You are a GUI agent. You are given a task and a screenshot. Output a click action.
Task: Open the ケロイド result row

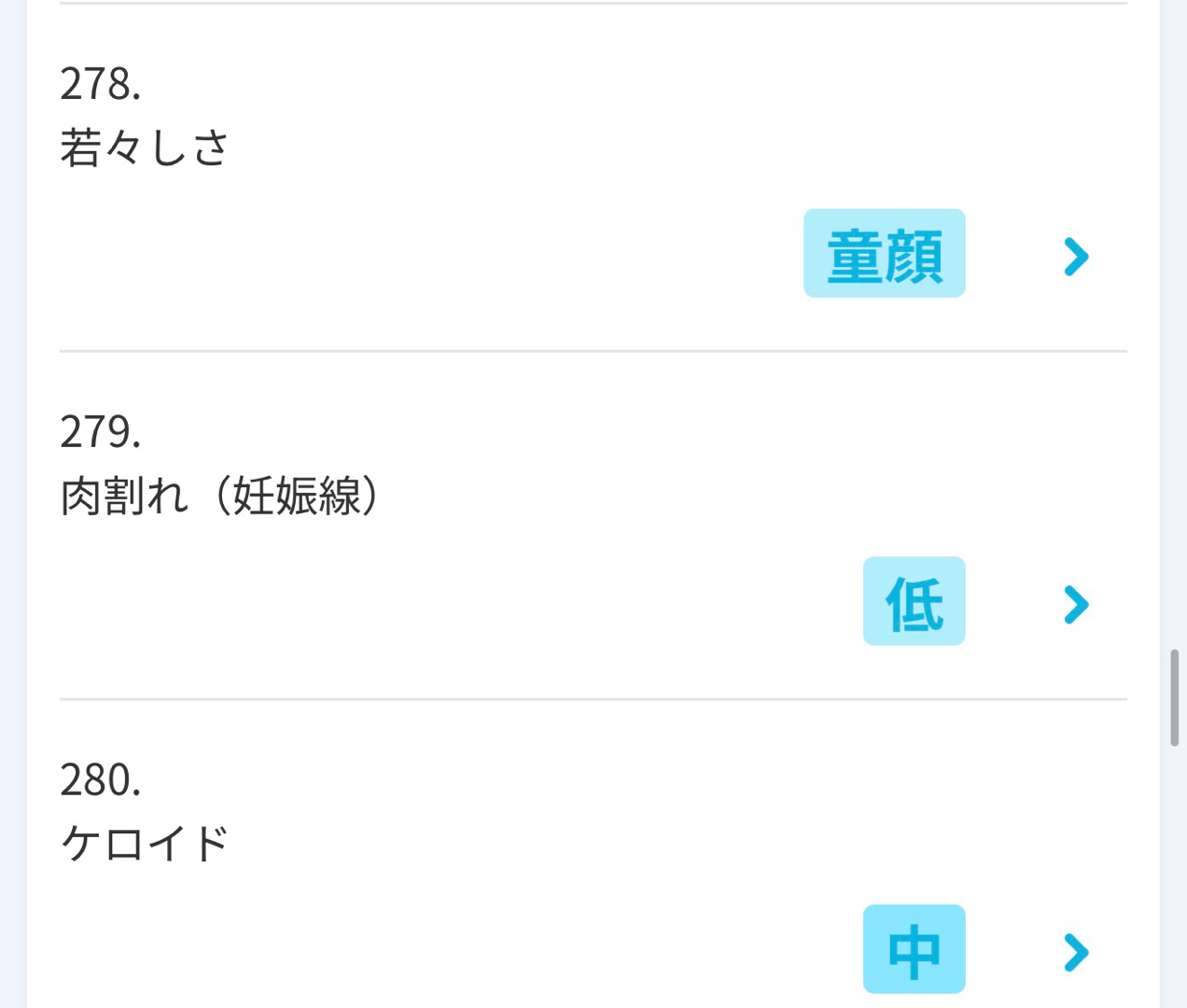pos(1076,952)
